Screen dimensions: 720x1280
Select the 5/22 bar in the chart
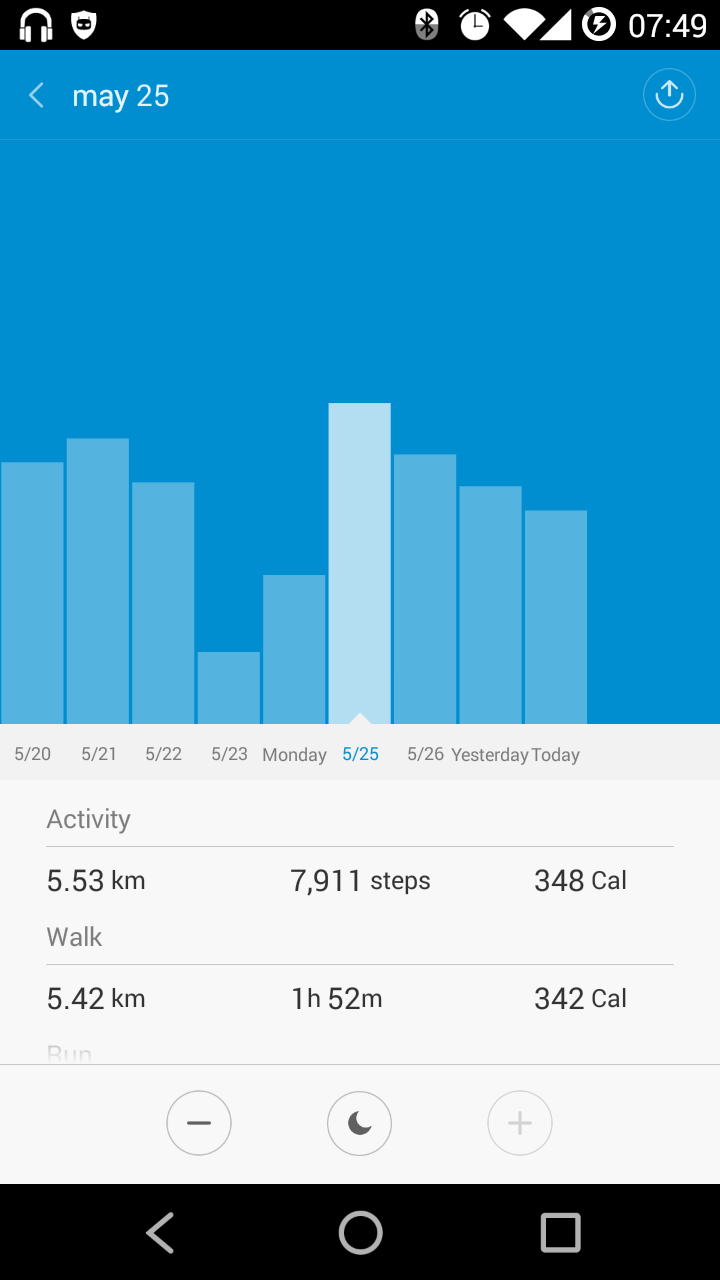coord(163,603)
